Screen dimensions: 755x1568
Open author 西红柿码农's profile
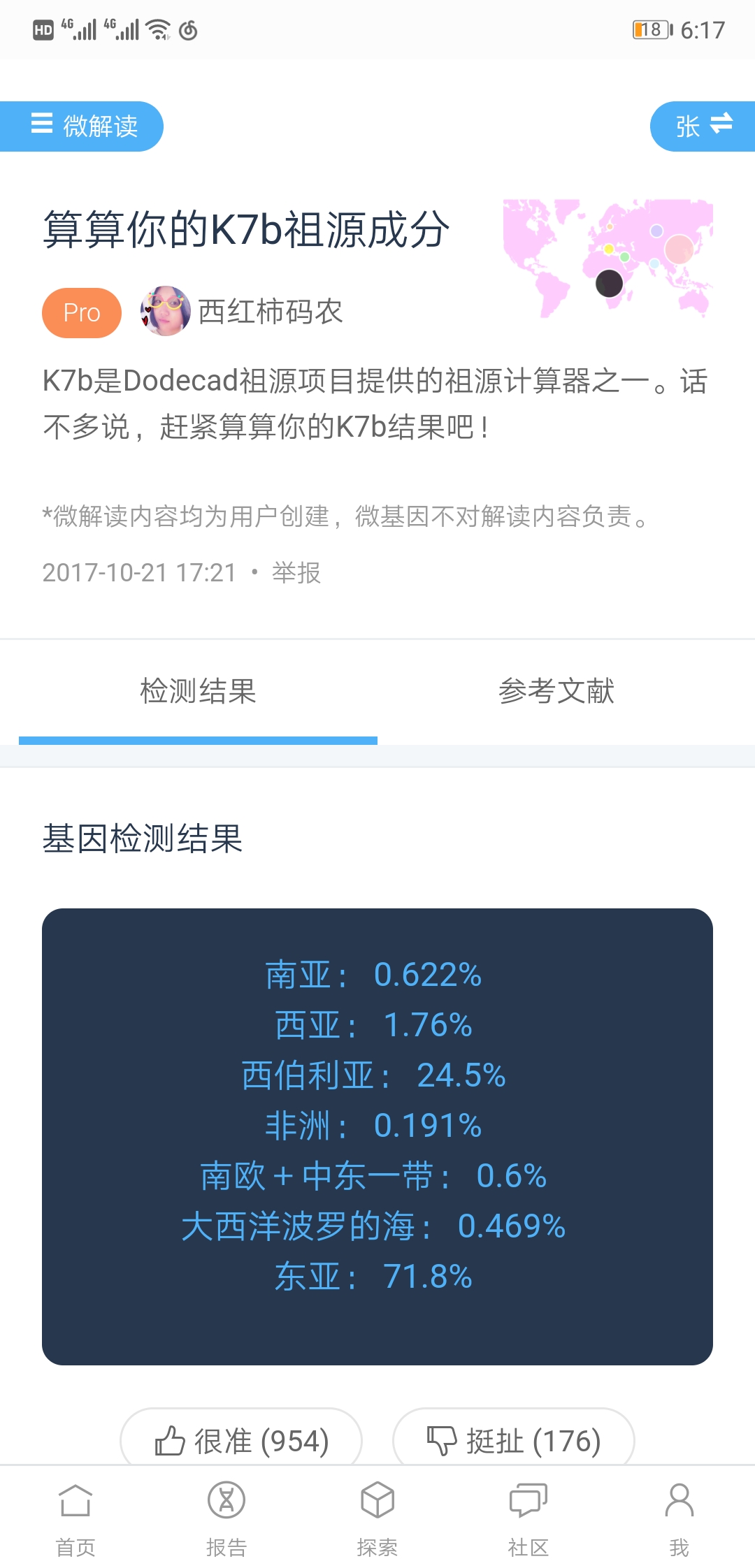tap(242, 312)
